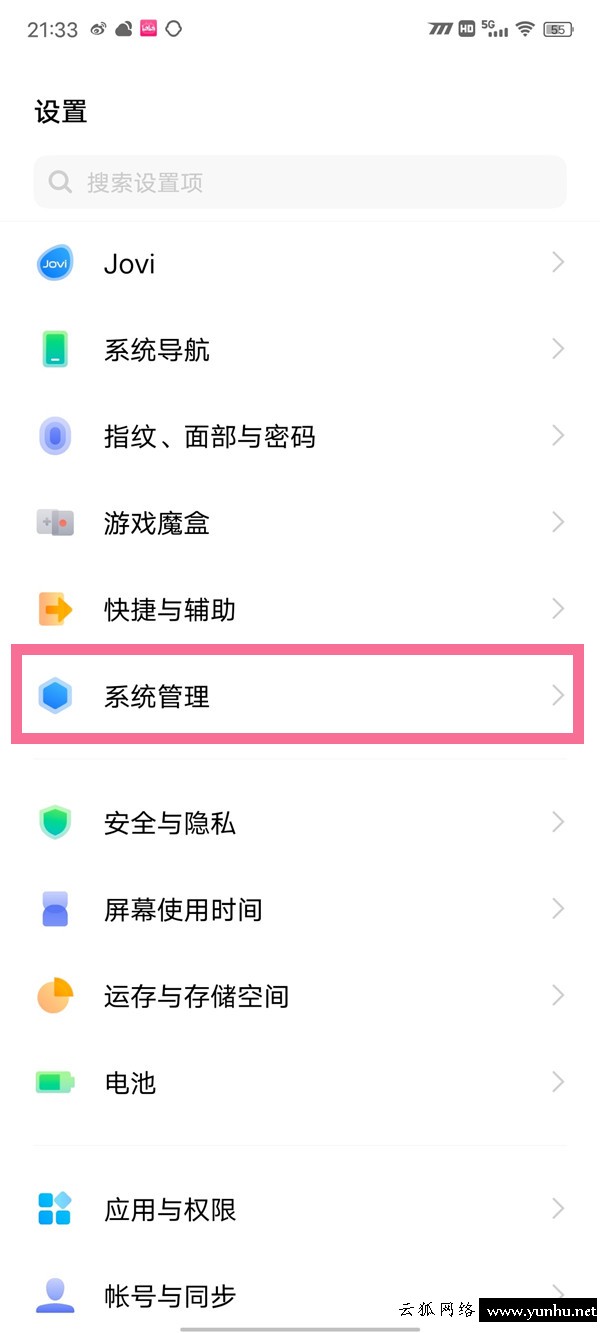
Task: Open 系统导航 settings
Action: tap(300, 350)
